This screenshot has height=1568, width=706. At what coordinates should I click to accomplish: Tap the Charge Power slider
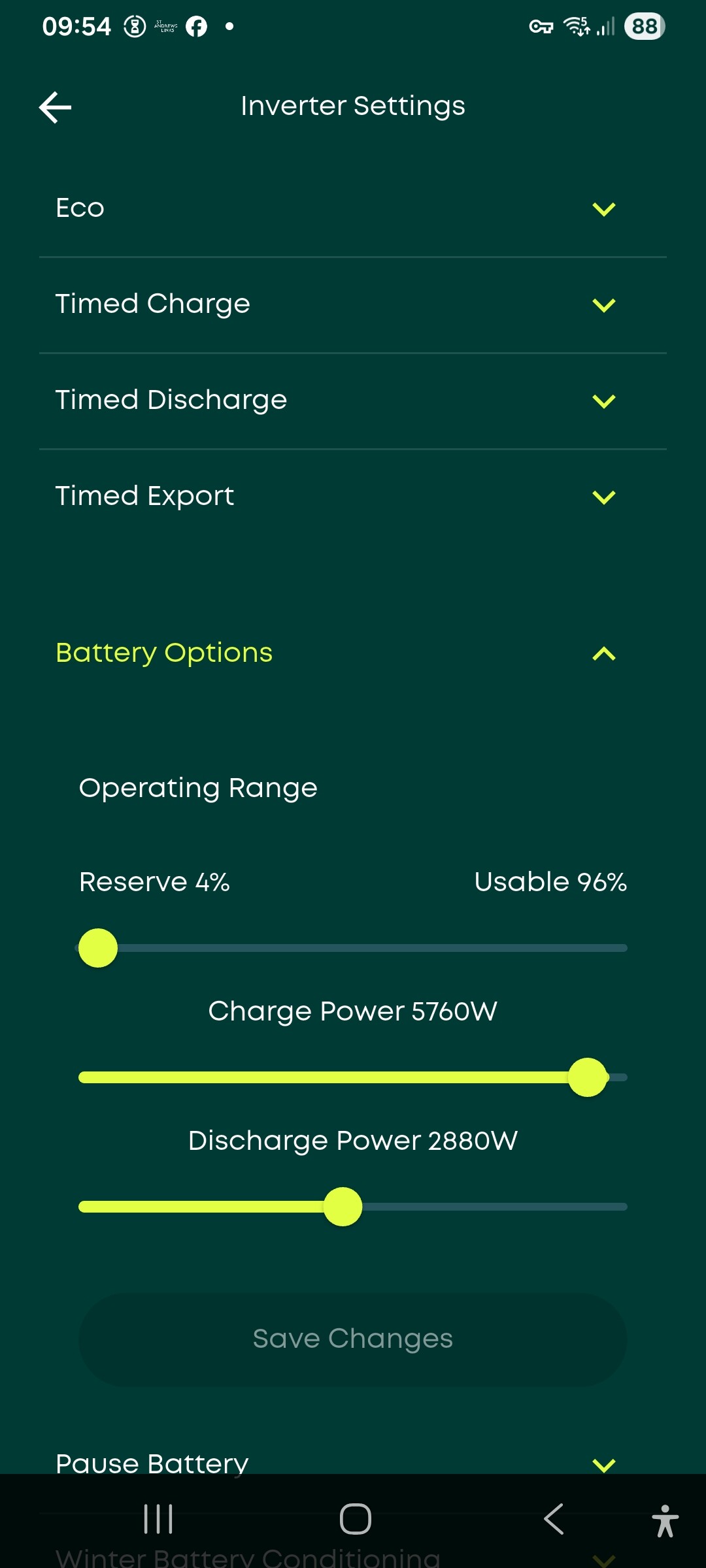(588, 1077)
